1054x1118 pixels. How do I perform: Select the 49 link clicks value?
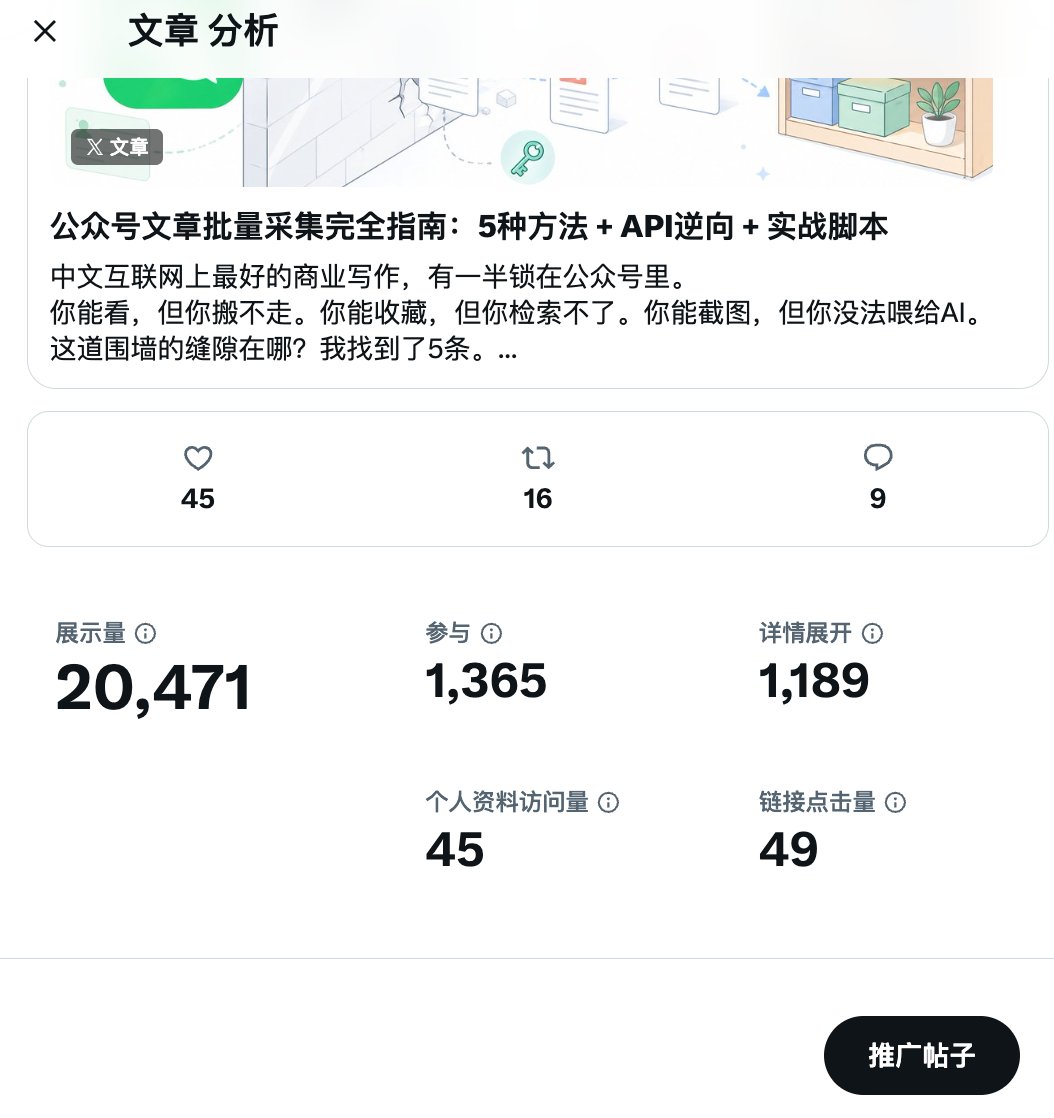788,849
